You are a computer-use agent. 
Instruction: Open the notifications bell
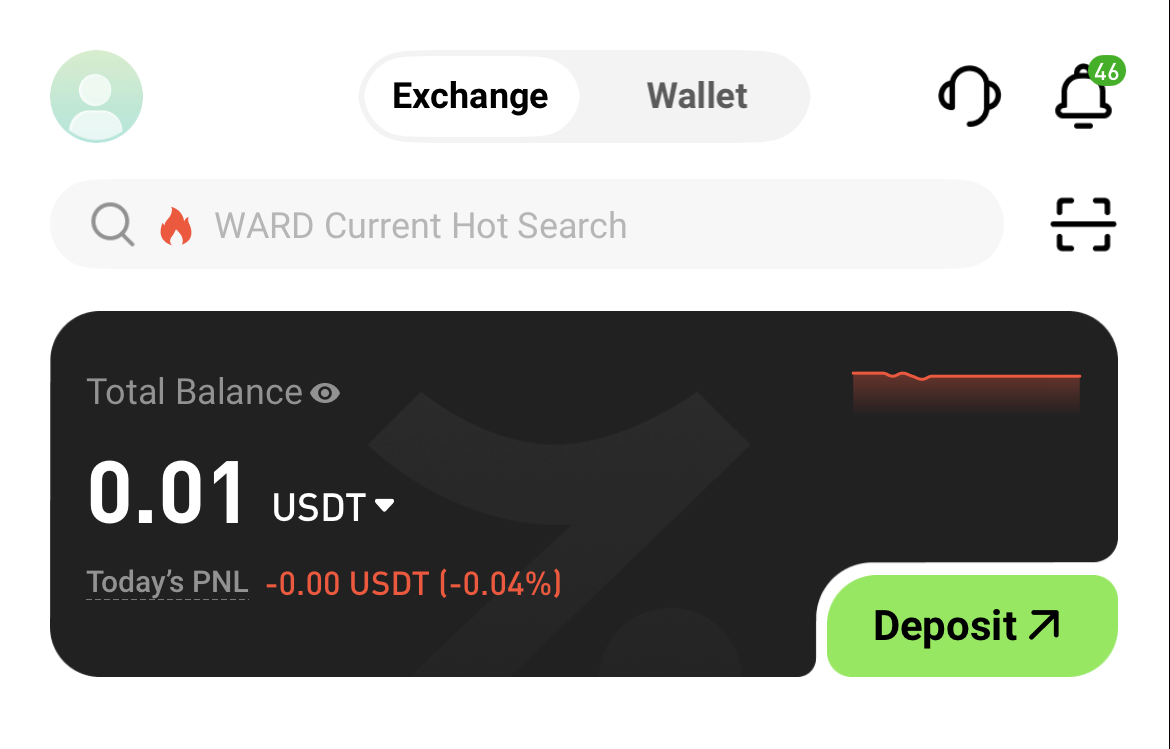1083,98
